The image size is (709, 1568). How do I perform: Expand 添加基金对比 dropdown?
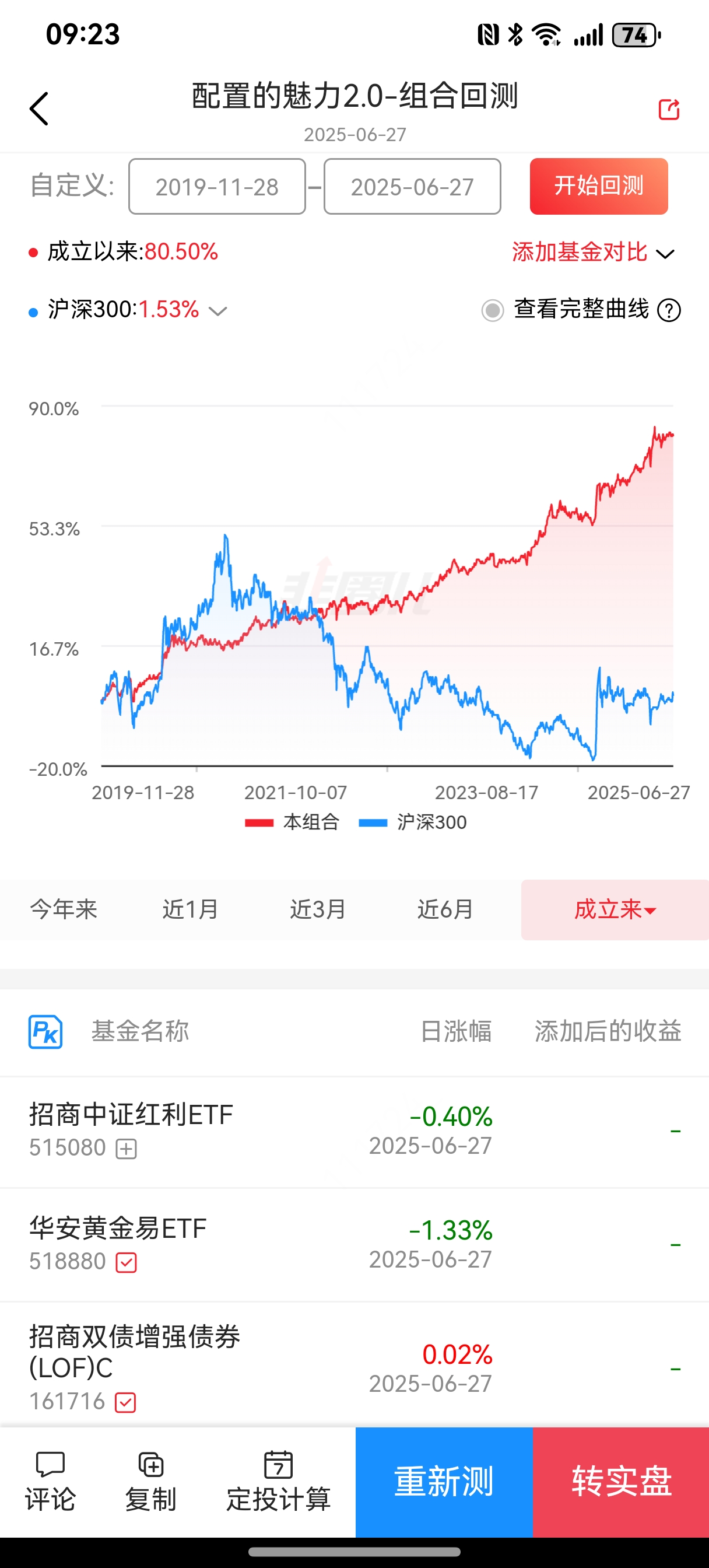(x=594, y=252)
